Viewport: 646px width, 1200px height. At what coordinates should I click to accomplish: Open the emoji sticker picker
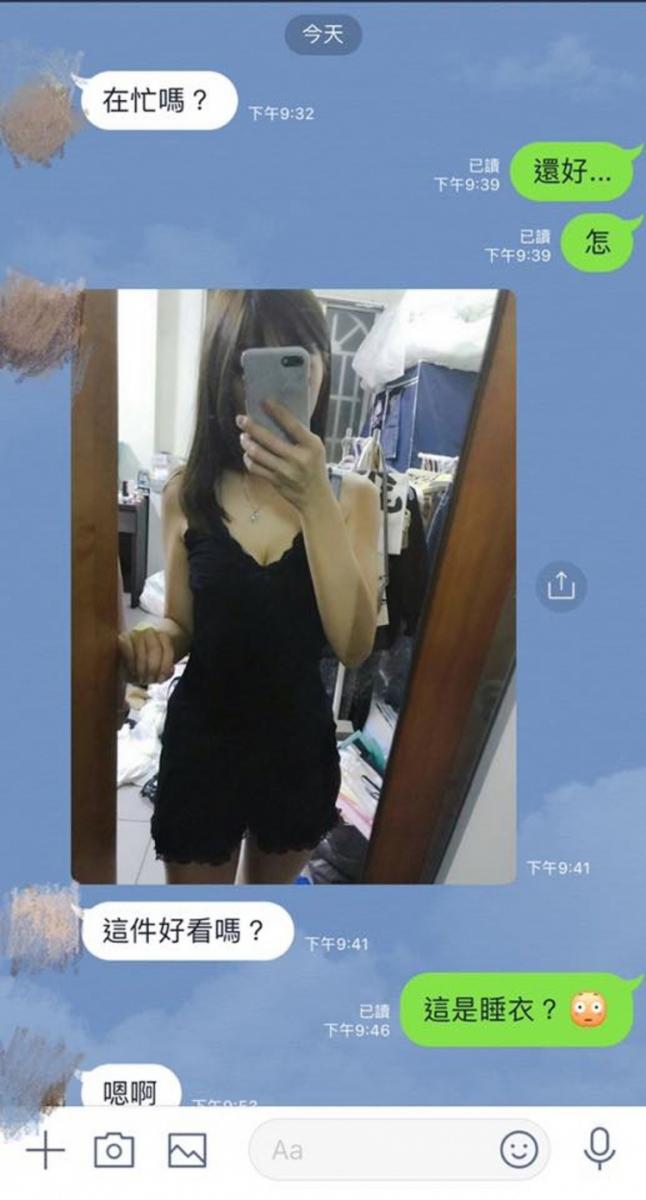pyautogui.click(x=519, y=1150)
